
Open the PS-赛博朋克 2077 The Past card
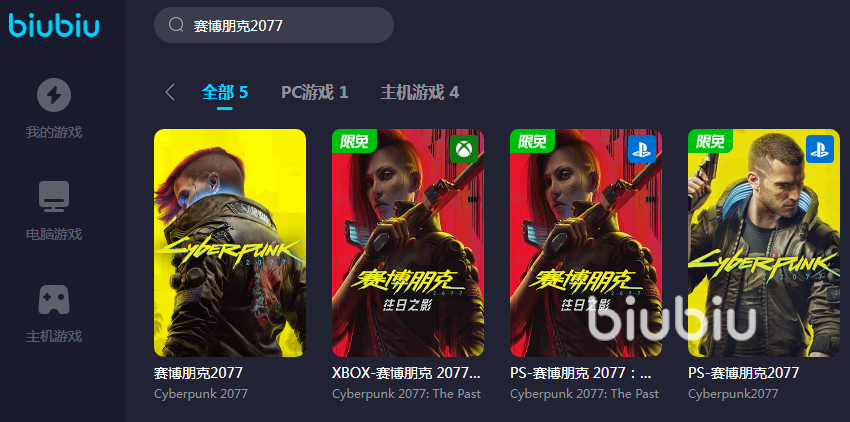click(586, 243)
